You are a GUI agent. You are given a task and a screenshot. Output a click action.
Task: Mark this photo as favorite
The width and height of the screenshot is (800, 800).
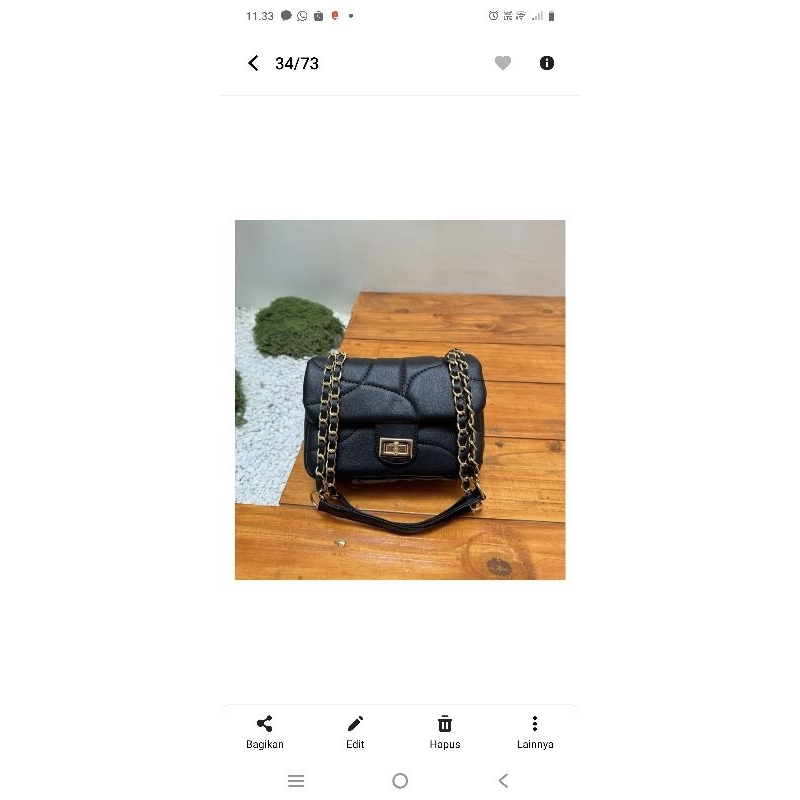tap(503, 63)
